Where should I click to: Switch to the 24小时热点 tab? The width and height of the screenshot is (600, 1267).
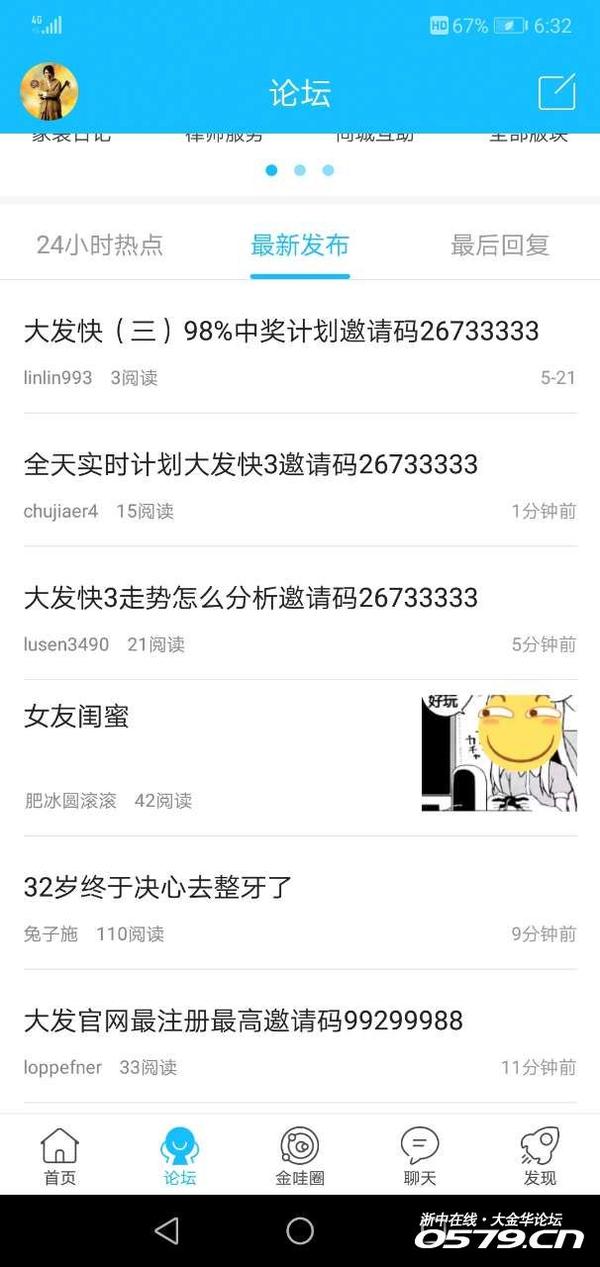click(x=100, y=245)
